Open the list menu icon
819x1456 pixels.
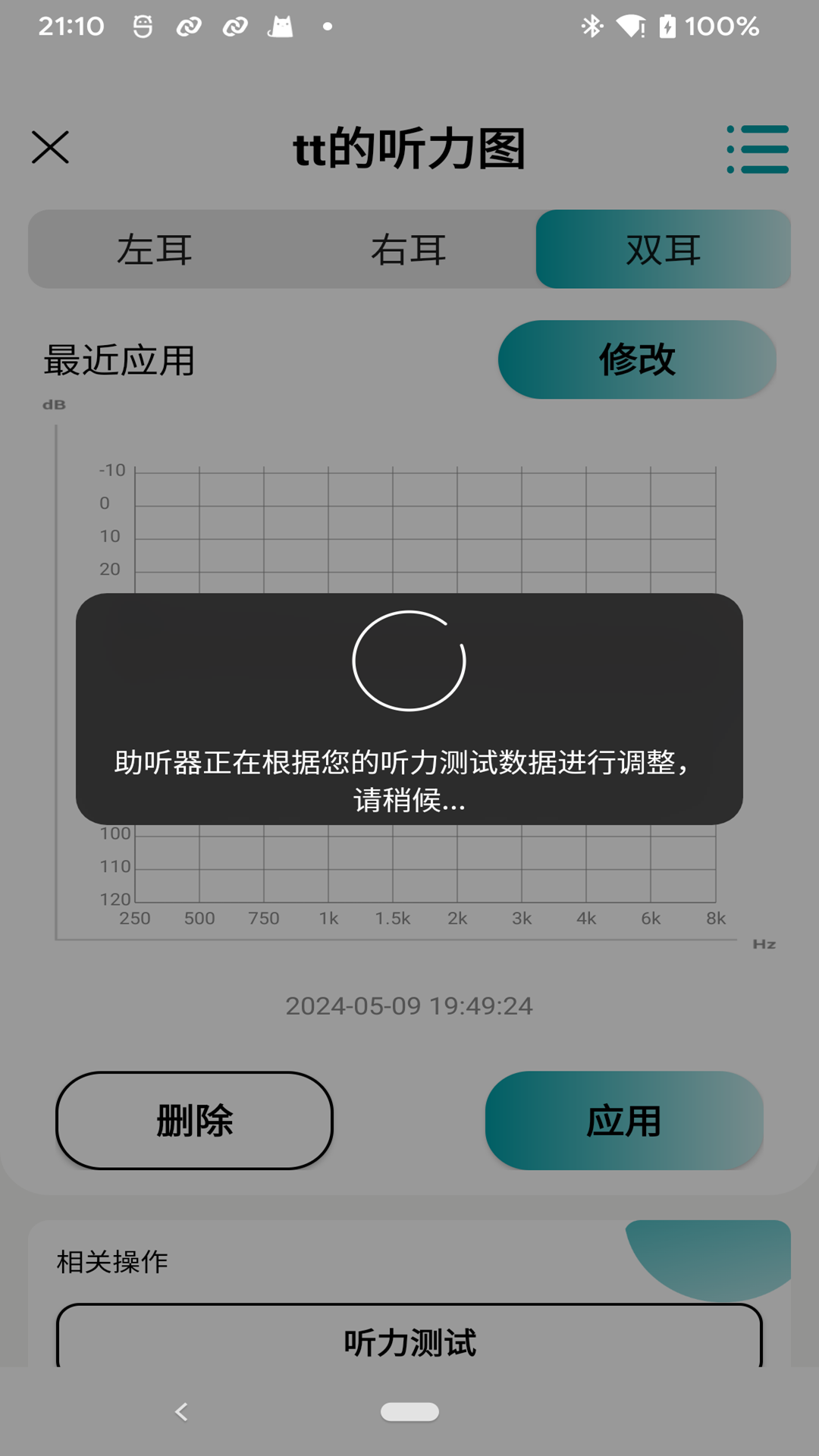[x=758, y=149]
